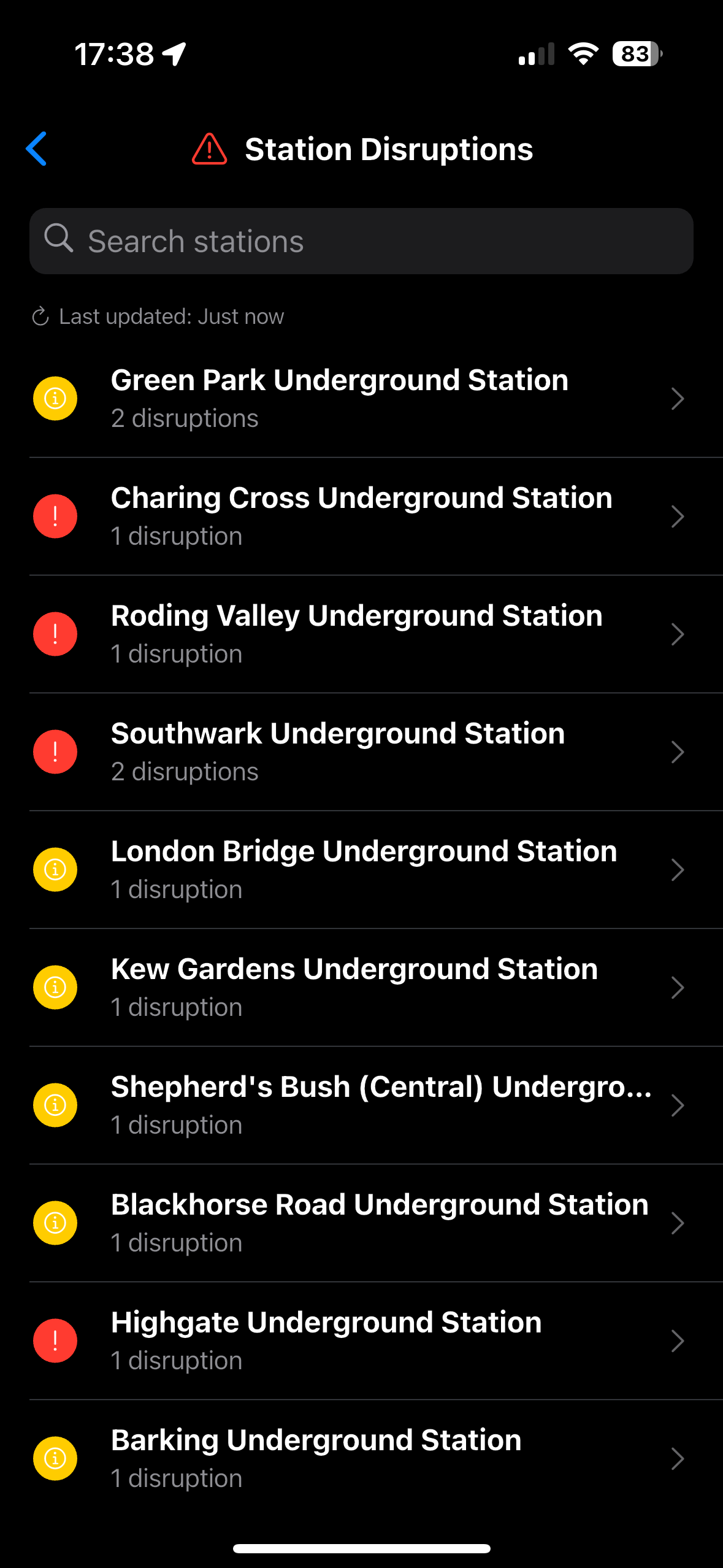Select the Highgate Underground Station row
Image resolution: width=723 pixels, height=1568 pixels.
(x=361, y=1340)
